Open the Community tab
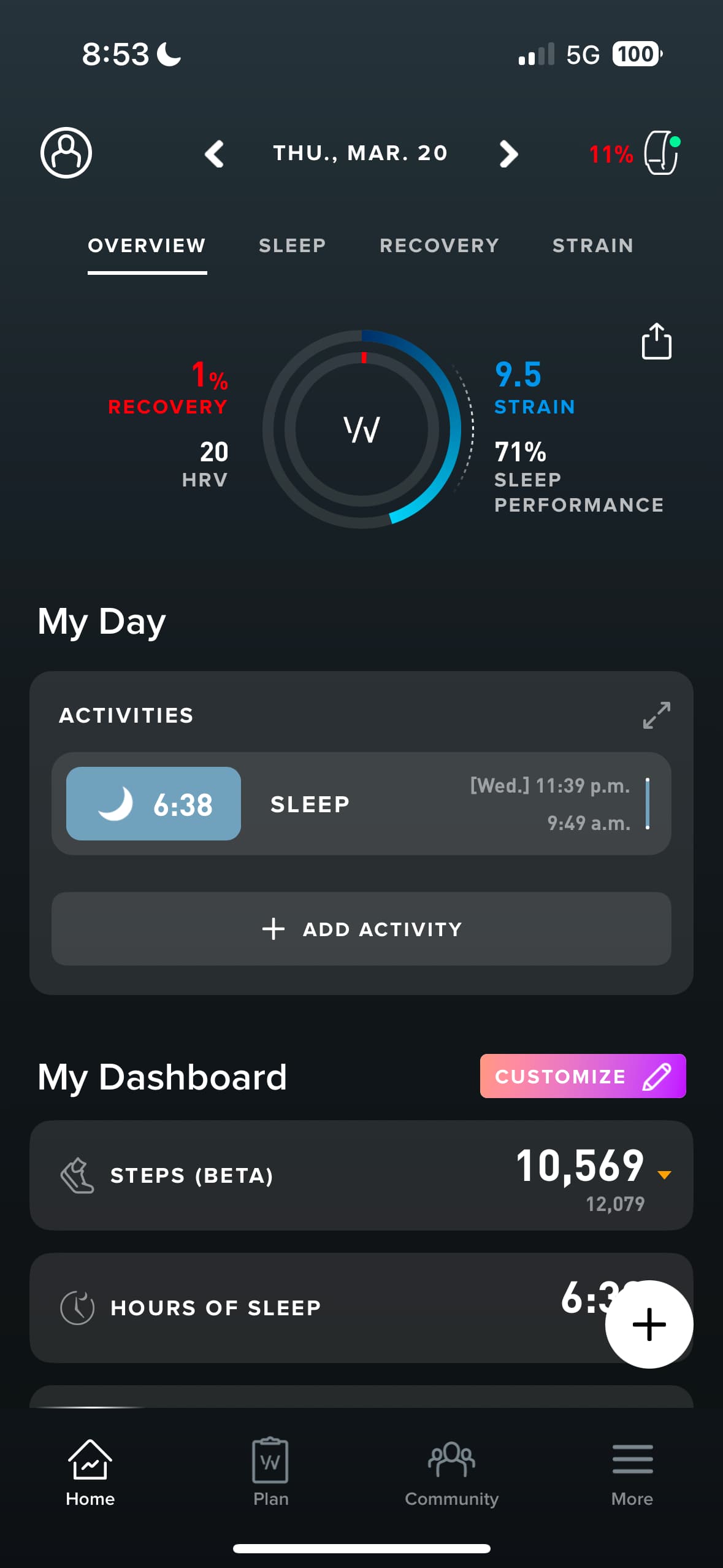 pos(451,1472)
